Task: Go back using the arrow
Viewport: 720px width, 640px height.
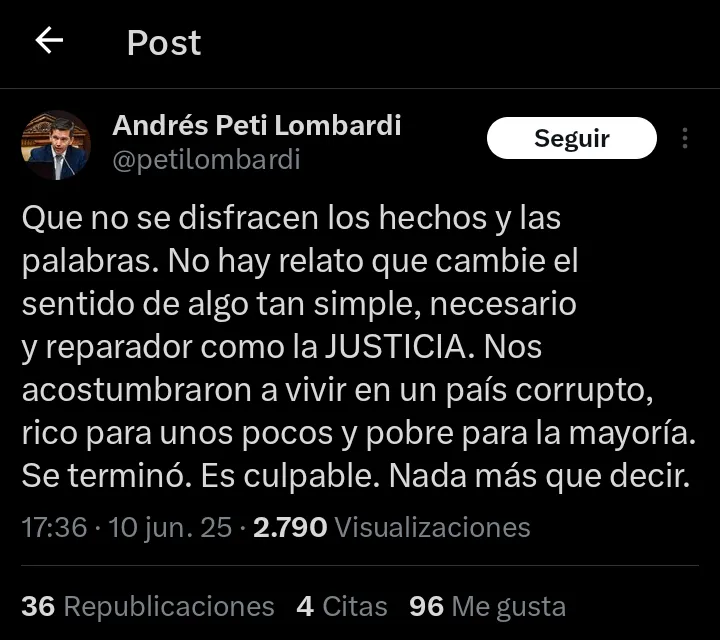Action: 49,41
